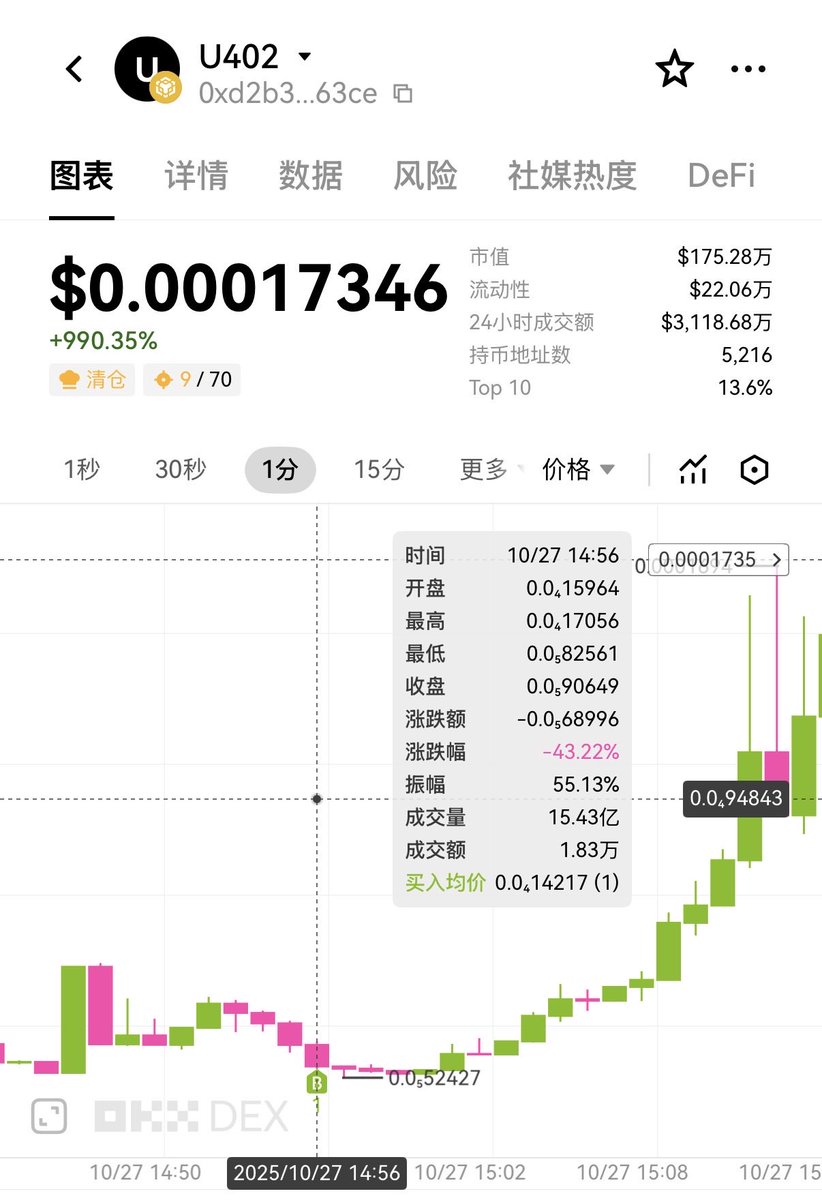Image resolution: width=822 pixels, height=1200 pixels.
Task: Select the 30秒 chart interval
Action: 180,469
